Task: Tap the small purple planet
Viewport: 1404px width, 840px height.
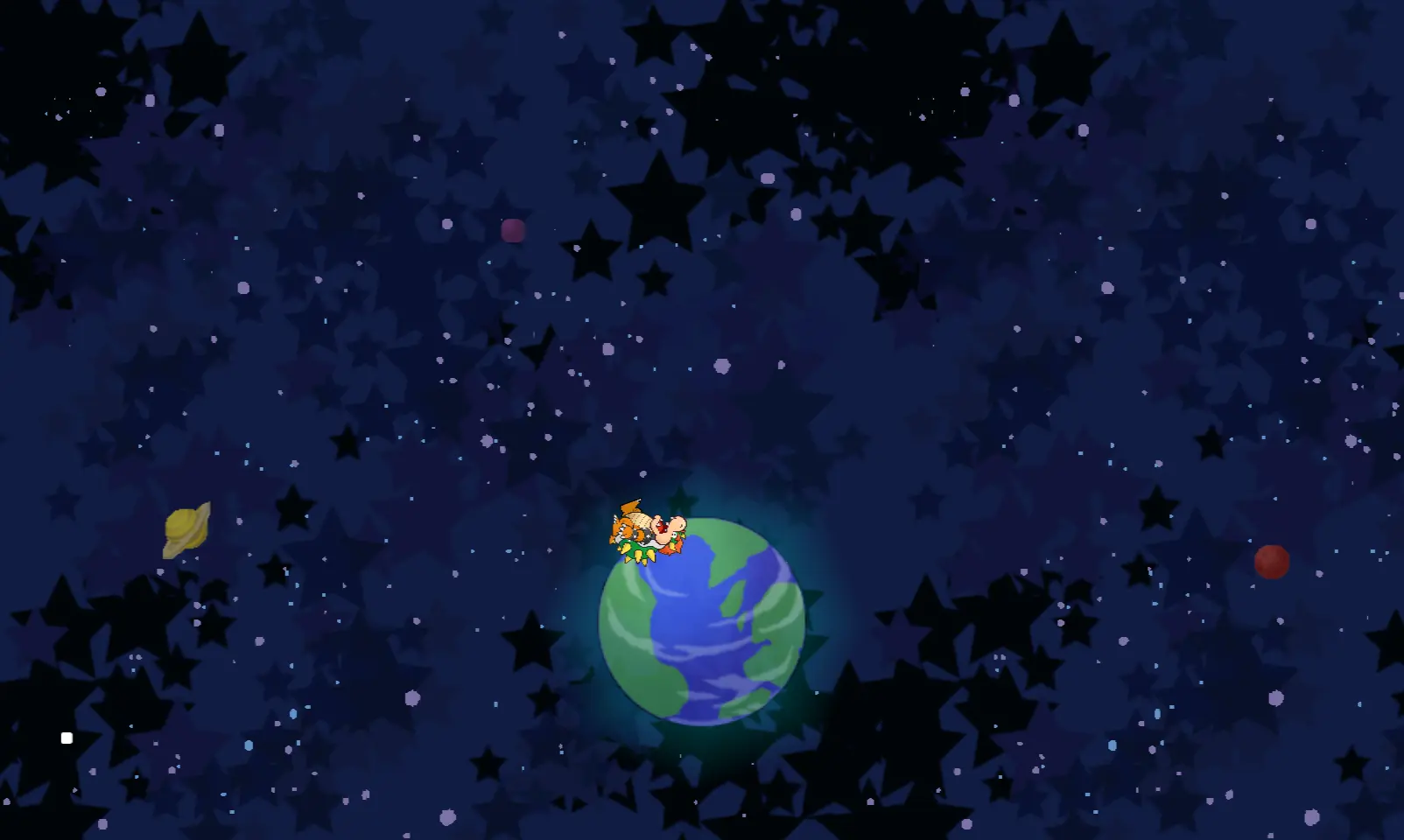Action: (x=513, y=231)
